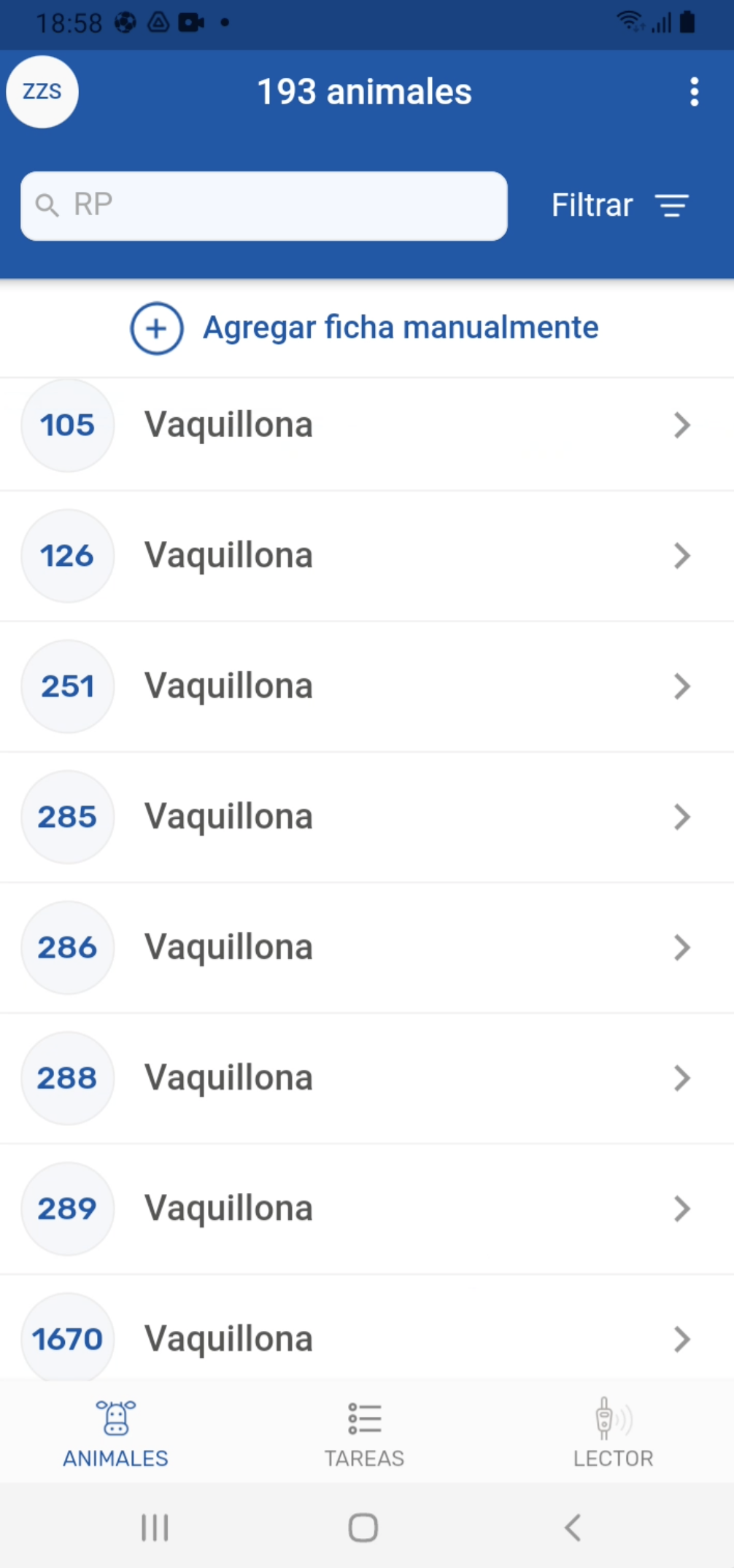Tap the ZZS profile avatar

pyautogui.click(x=42, y=92)
